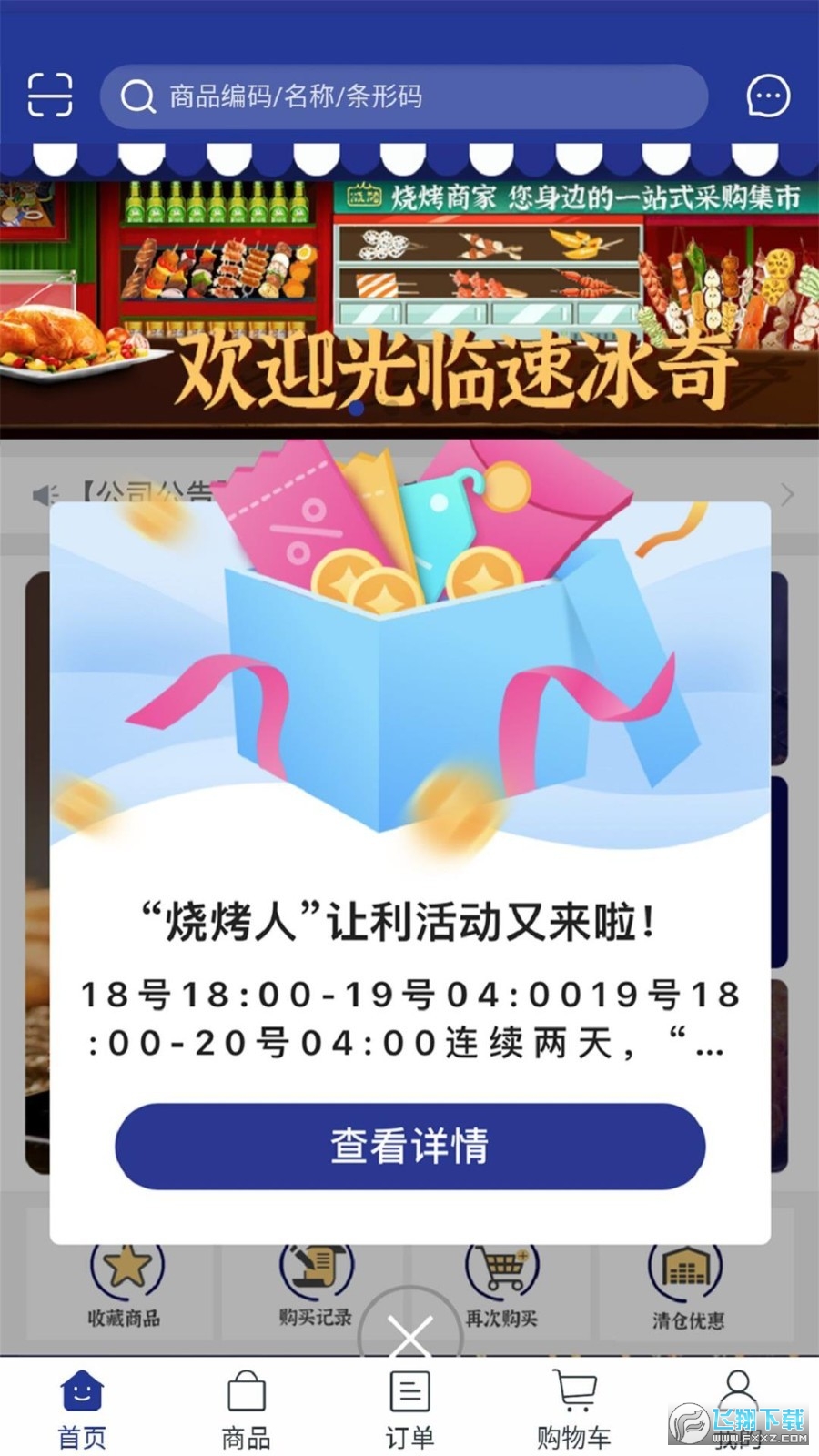Open the 购物车 tab
Viewport: 819px width, 1456px height.
(x=573, y=1410)
